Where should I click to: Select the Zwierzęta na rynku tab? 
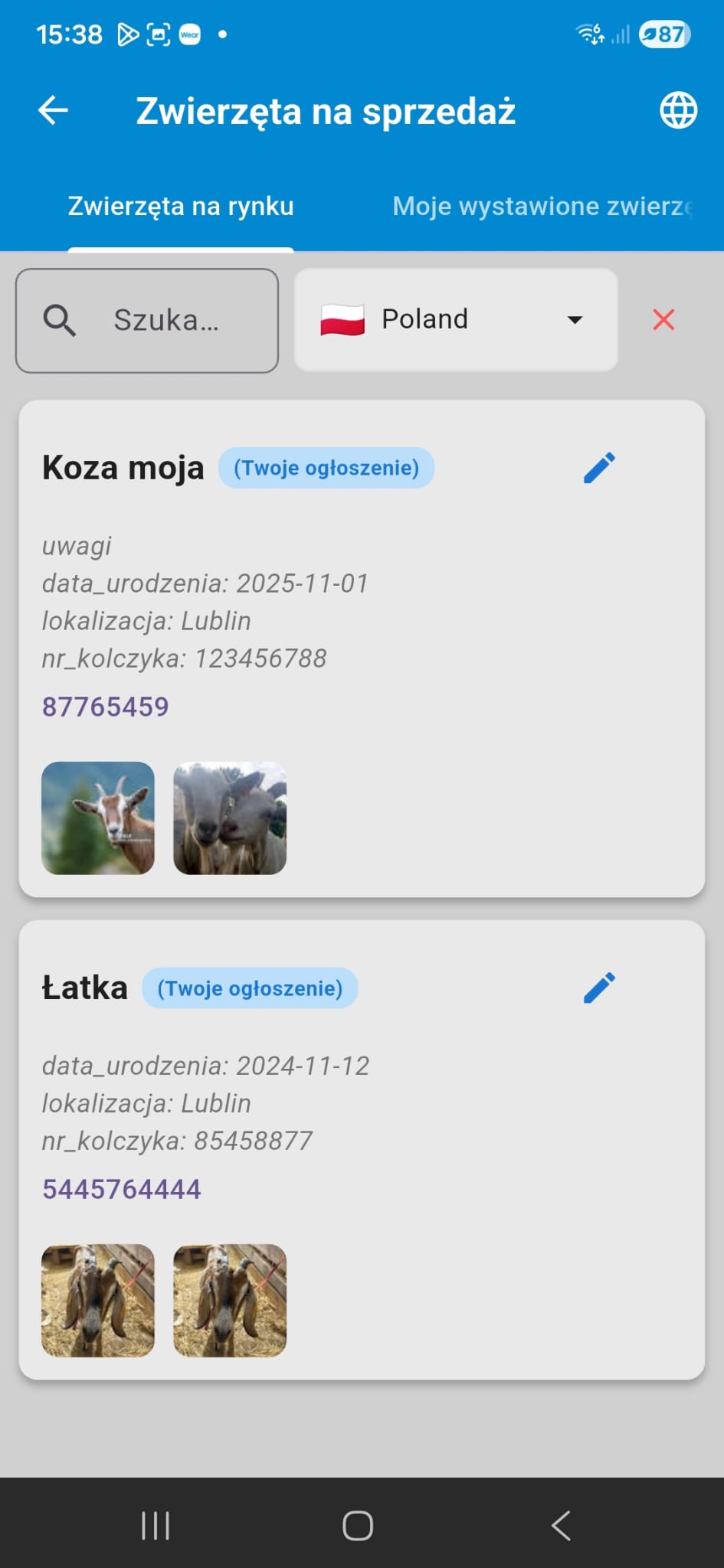tap(180, 205)
